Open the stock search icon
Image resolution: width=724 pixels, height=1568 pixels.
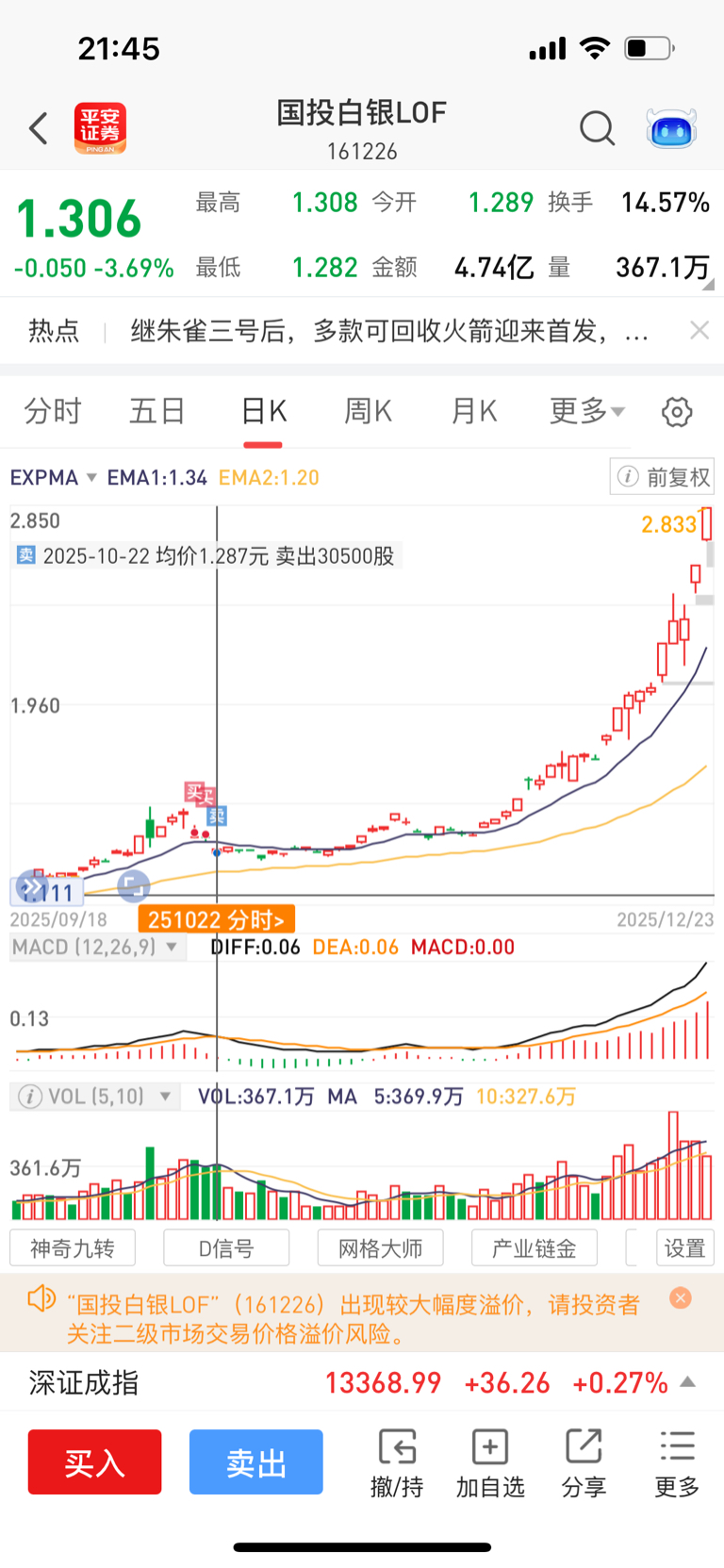pos(597,128)
